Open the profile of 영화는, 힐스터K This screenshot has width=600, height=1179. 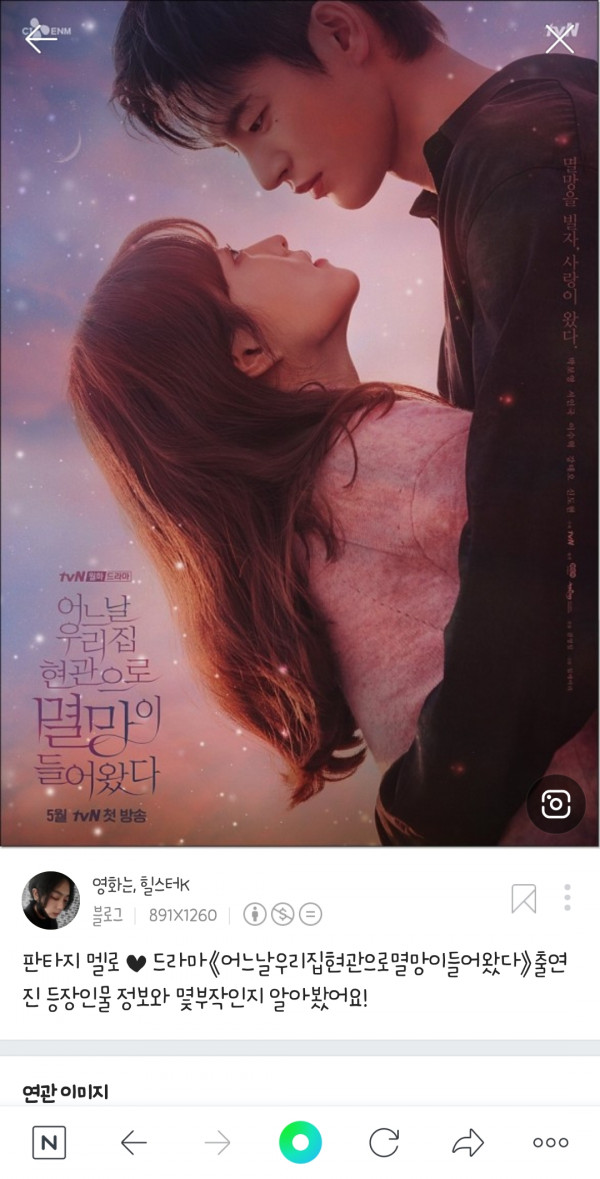coord(47,899)
